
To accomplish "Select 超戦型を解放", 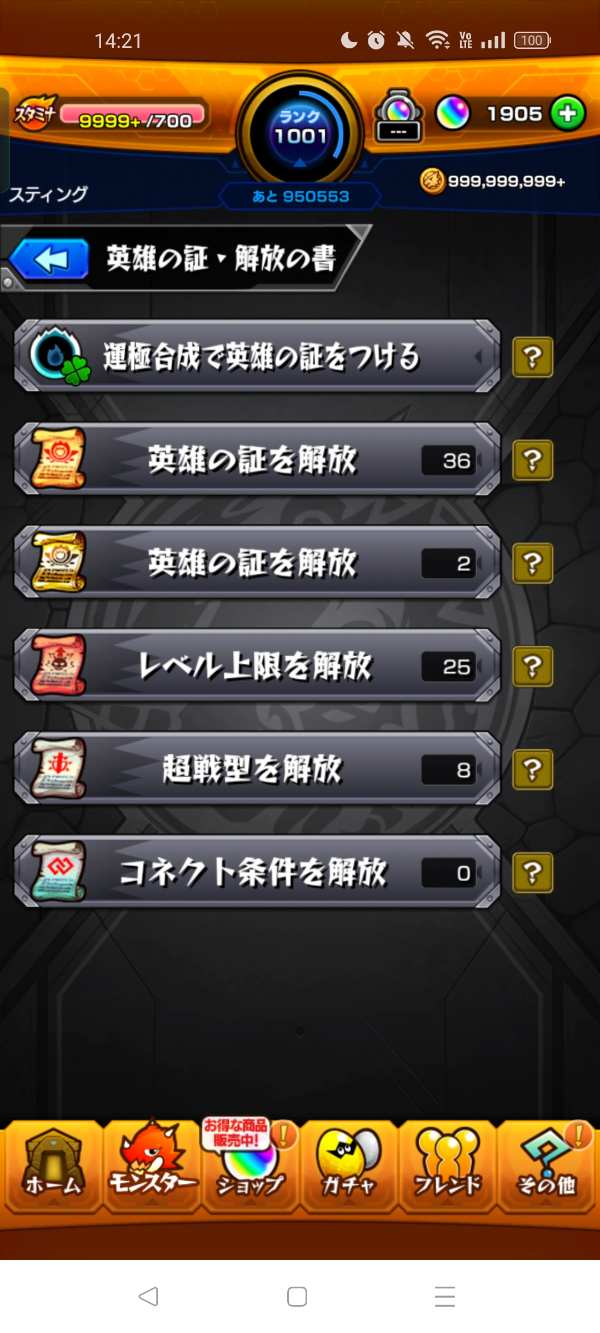I will point(257,769).
